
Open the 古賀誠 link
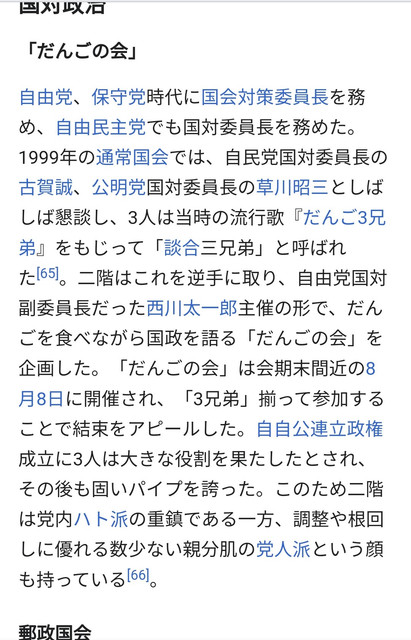46,187
